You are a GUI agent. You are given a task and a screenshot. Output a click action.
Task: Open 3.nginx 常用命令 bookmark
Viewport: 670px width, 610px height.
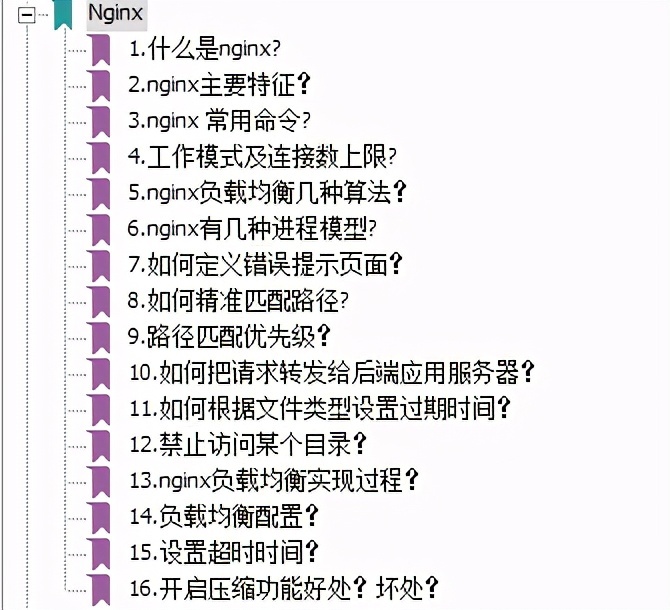coord(220,120)
